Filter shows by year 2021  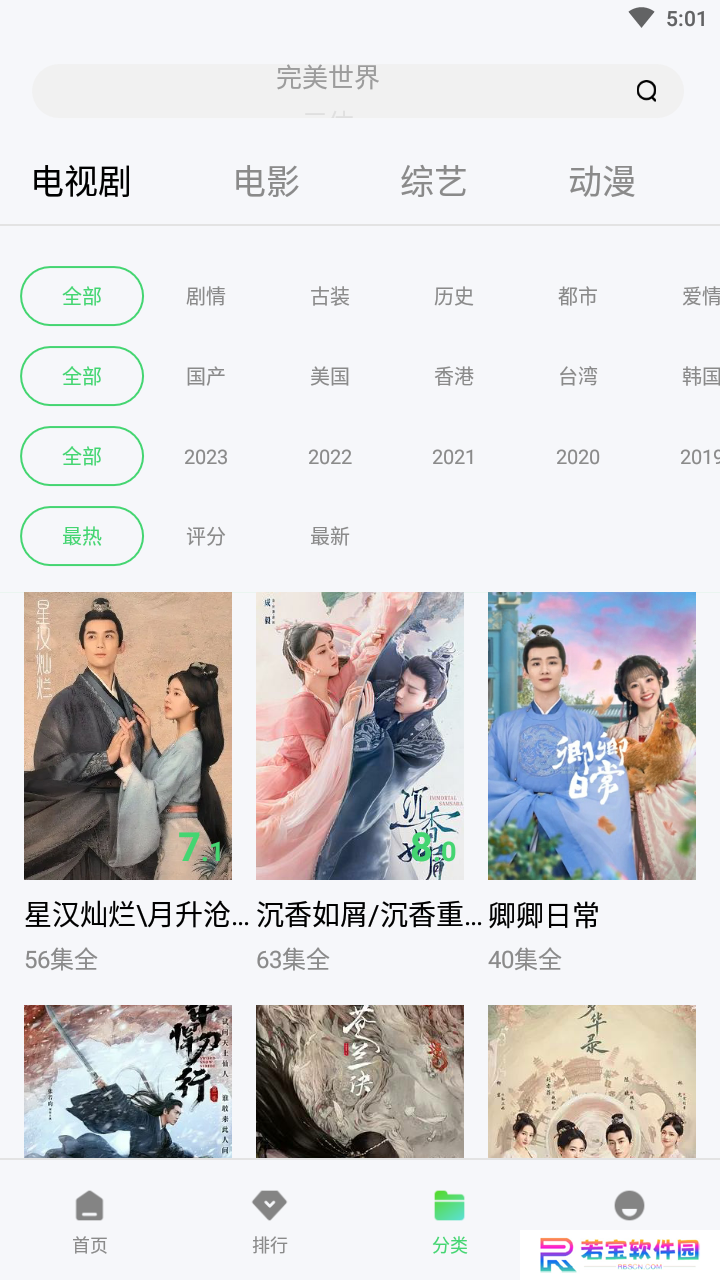(454, 457)
